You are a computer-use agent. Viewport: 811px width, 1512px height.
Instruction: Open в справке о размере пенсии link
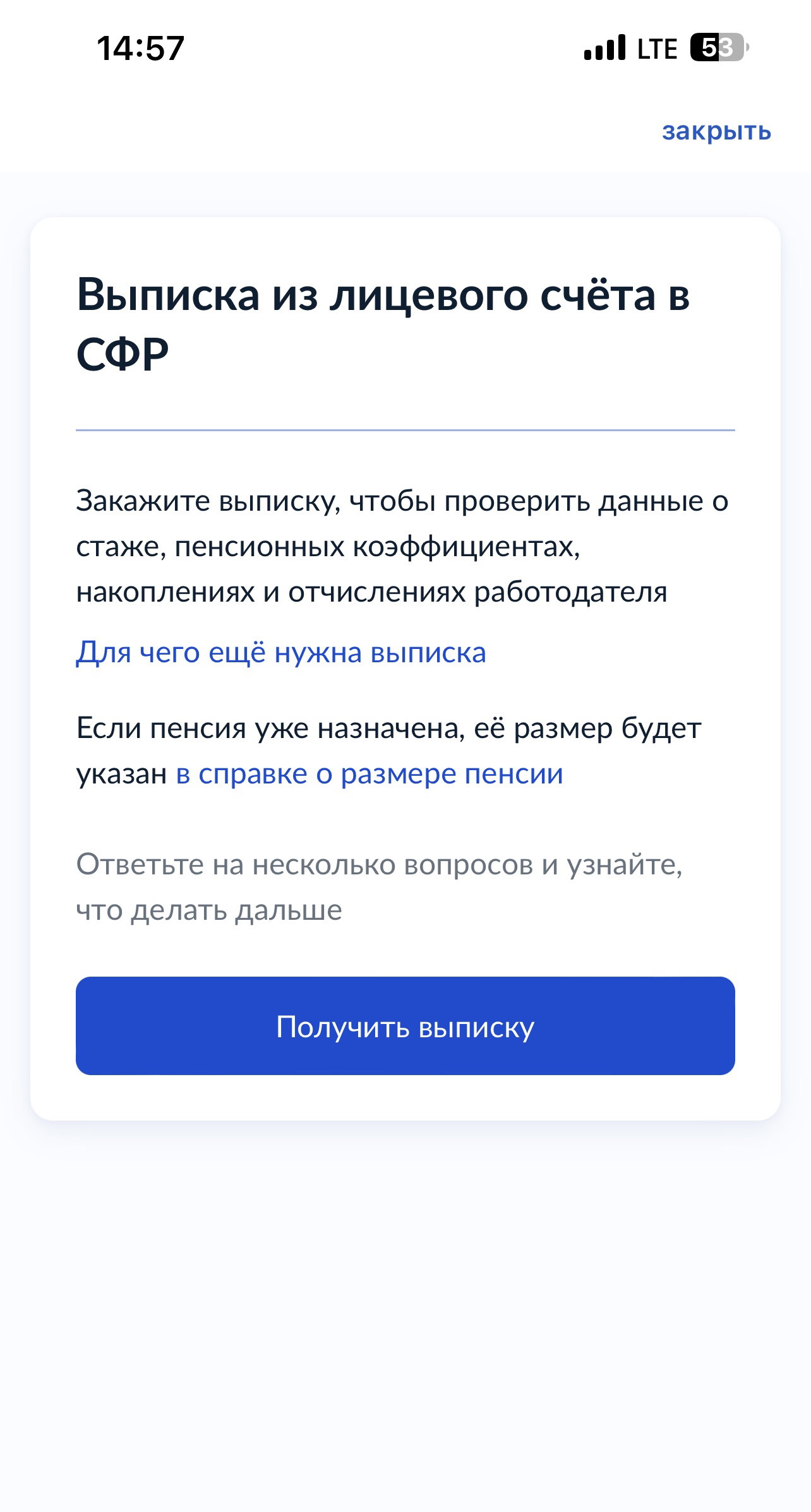click(369, 774)
